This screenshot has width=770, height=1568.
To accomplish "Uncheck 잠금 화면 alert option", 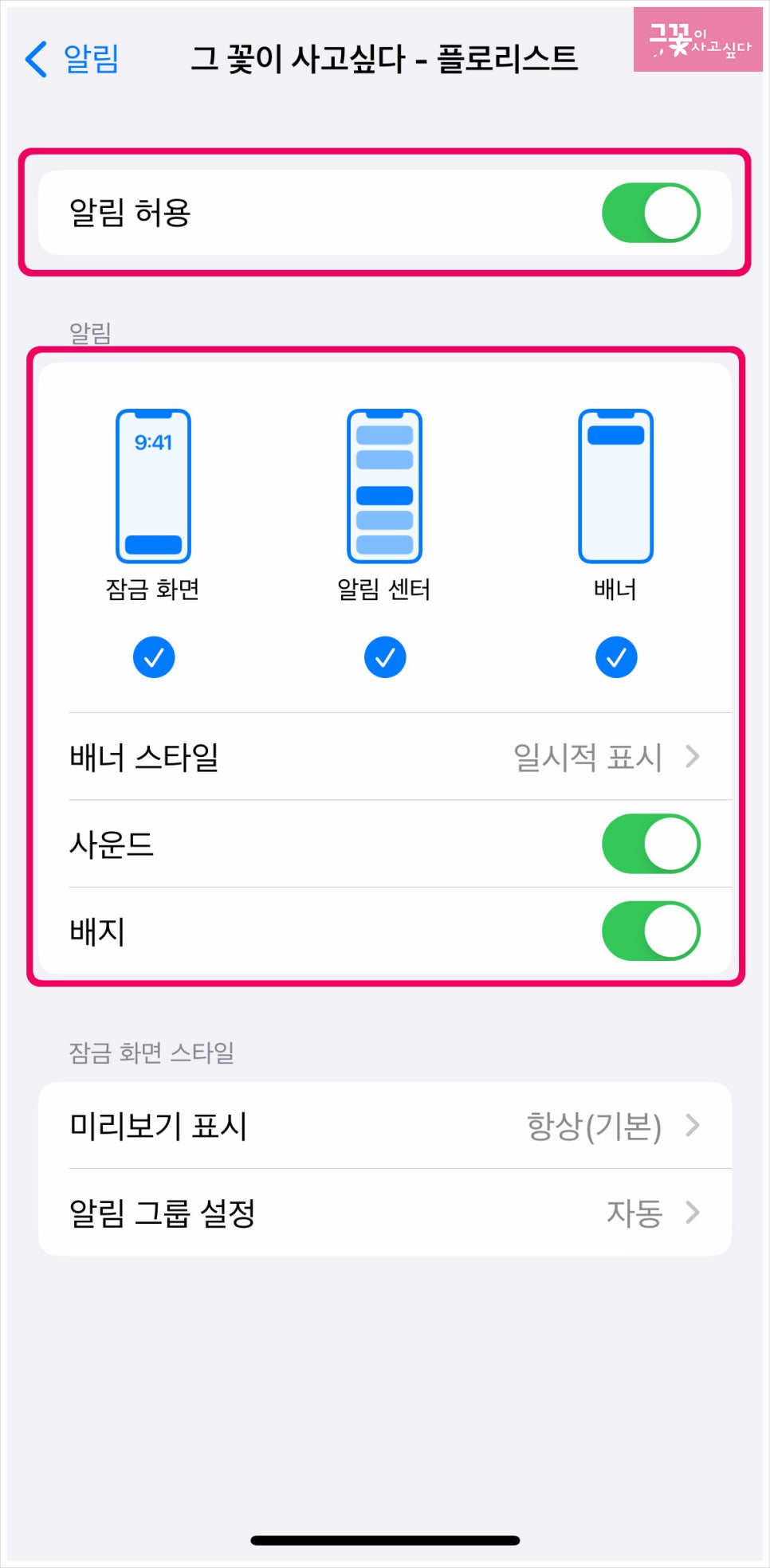I will [x=154, y=657].
